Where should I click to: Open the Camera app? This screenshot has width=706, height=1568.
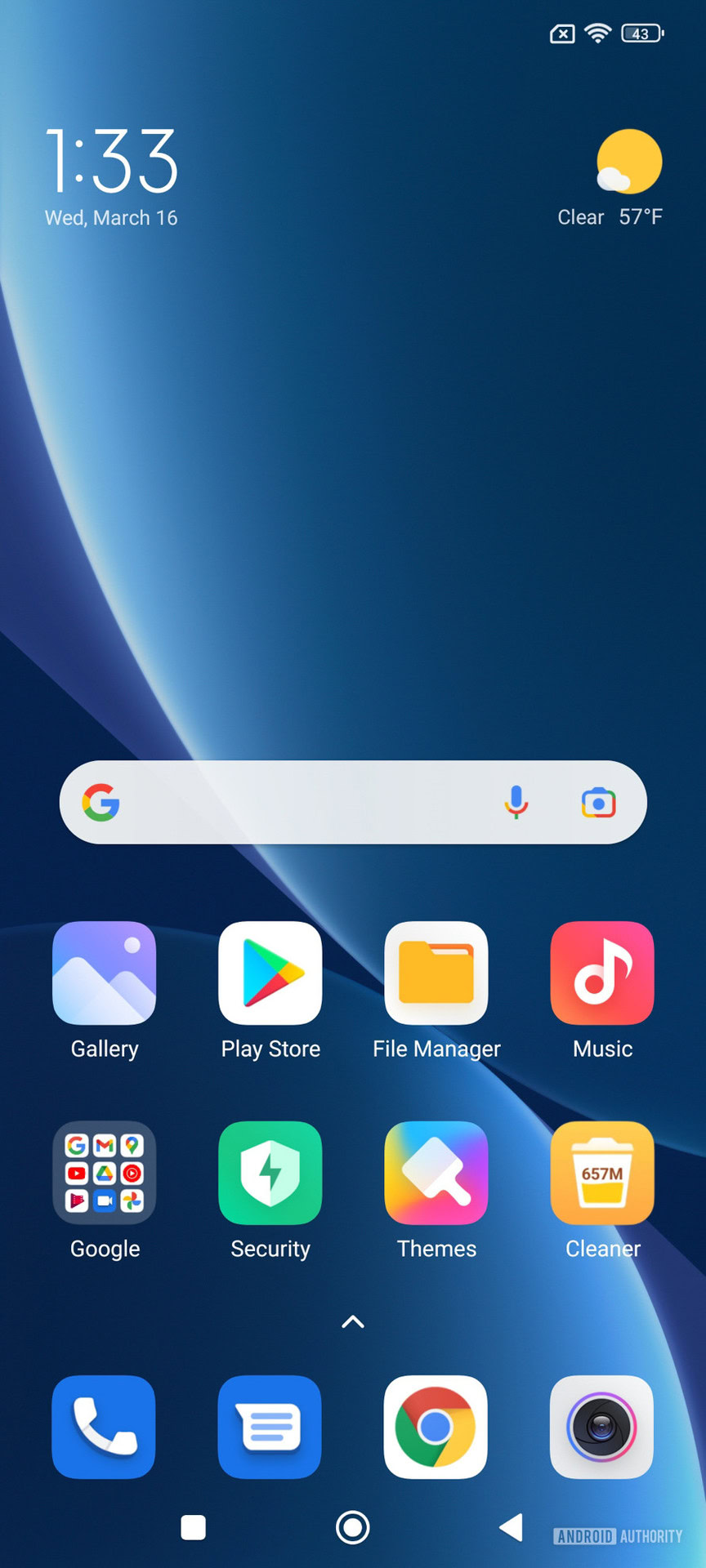(x=602, y=1427)
